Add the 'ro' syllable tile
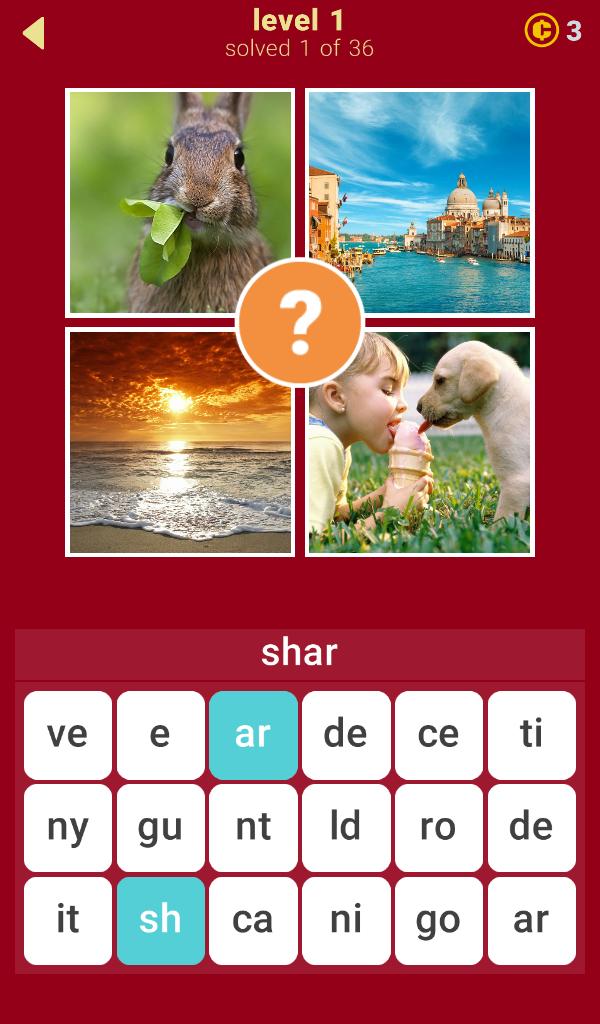Screen dimensions: 600x1024 point(438,827)
